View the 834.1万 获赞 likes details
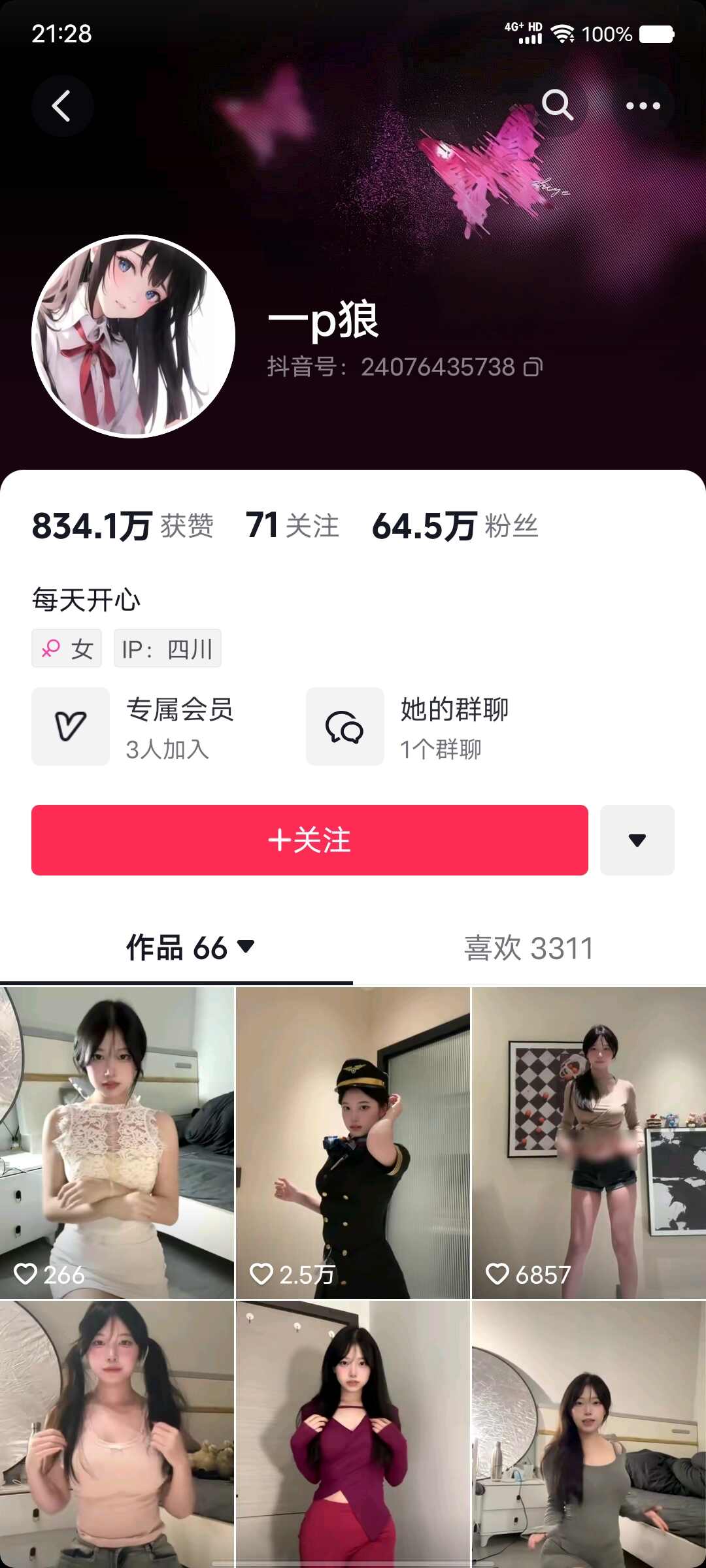This screenshot has height=1568, width=706. coord(123,526)
